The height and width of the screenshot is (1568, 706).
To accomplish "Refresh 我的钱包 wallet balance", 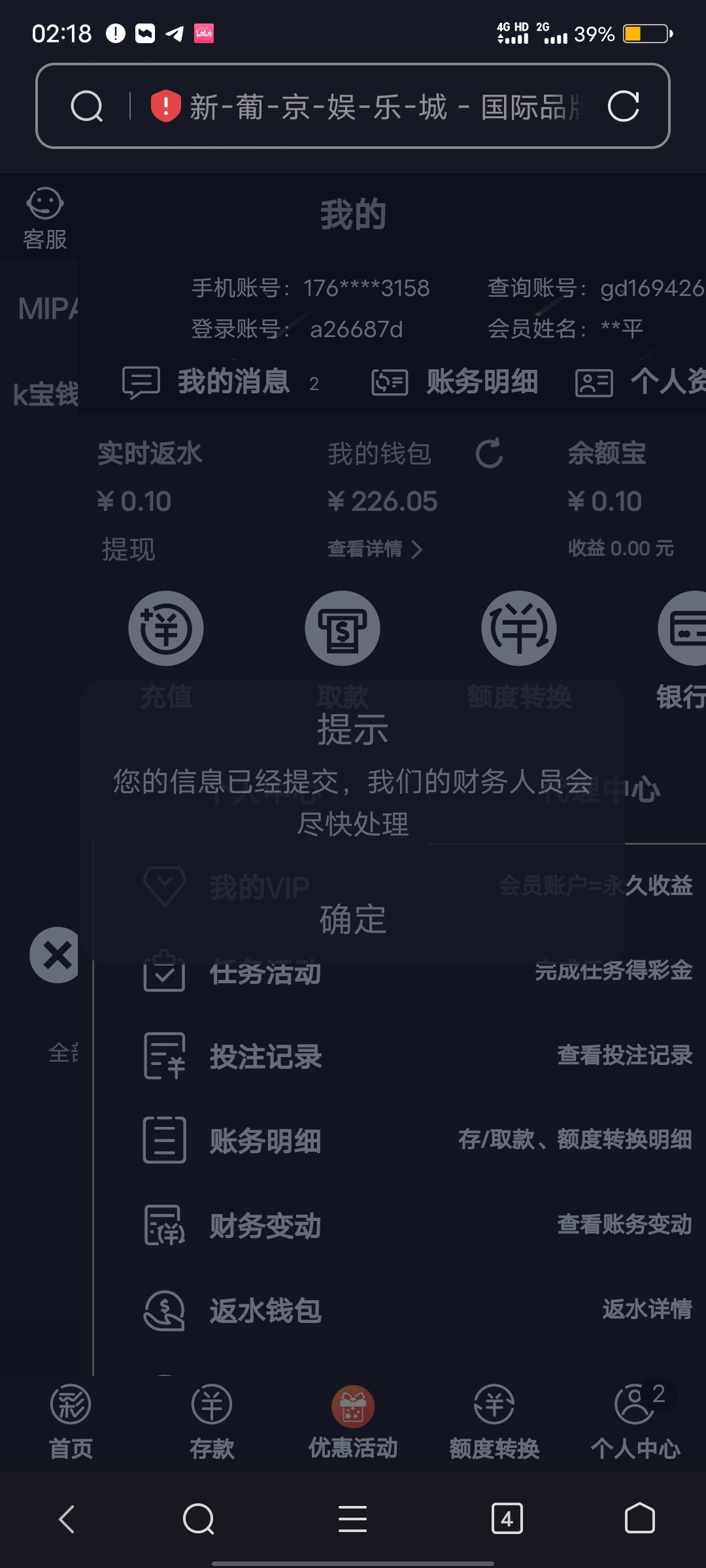I will 489,453.
